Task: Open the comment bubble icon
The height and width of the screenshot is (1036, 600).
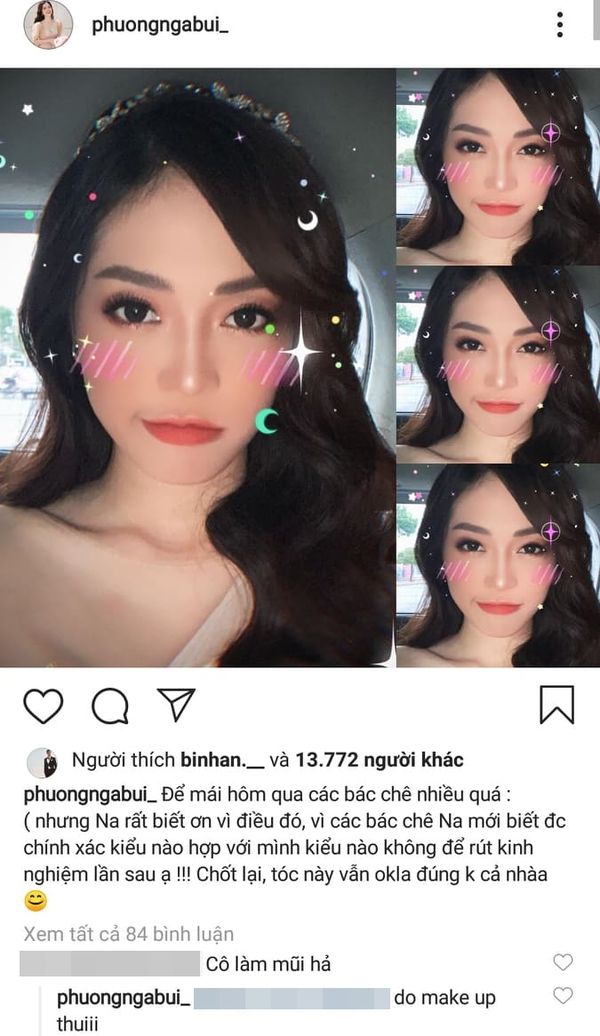Action: point(109,706)
